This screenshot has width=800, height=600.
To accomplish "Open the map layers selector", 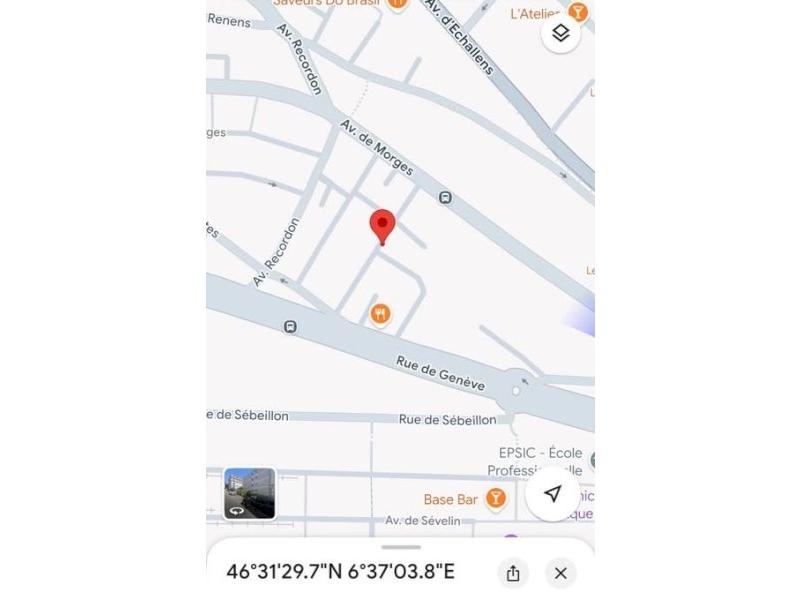I will (561, 34).
